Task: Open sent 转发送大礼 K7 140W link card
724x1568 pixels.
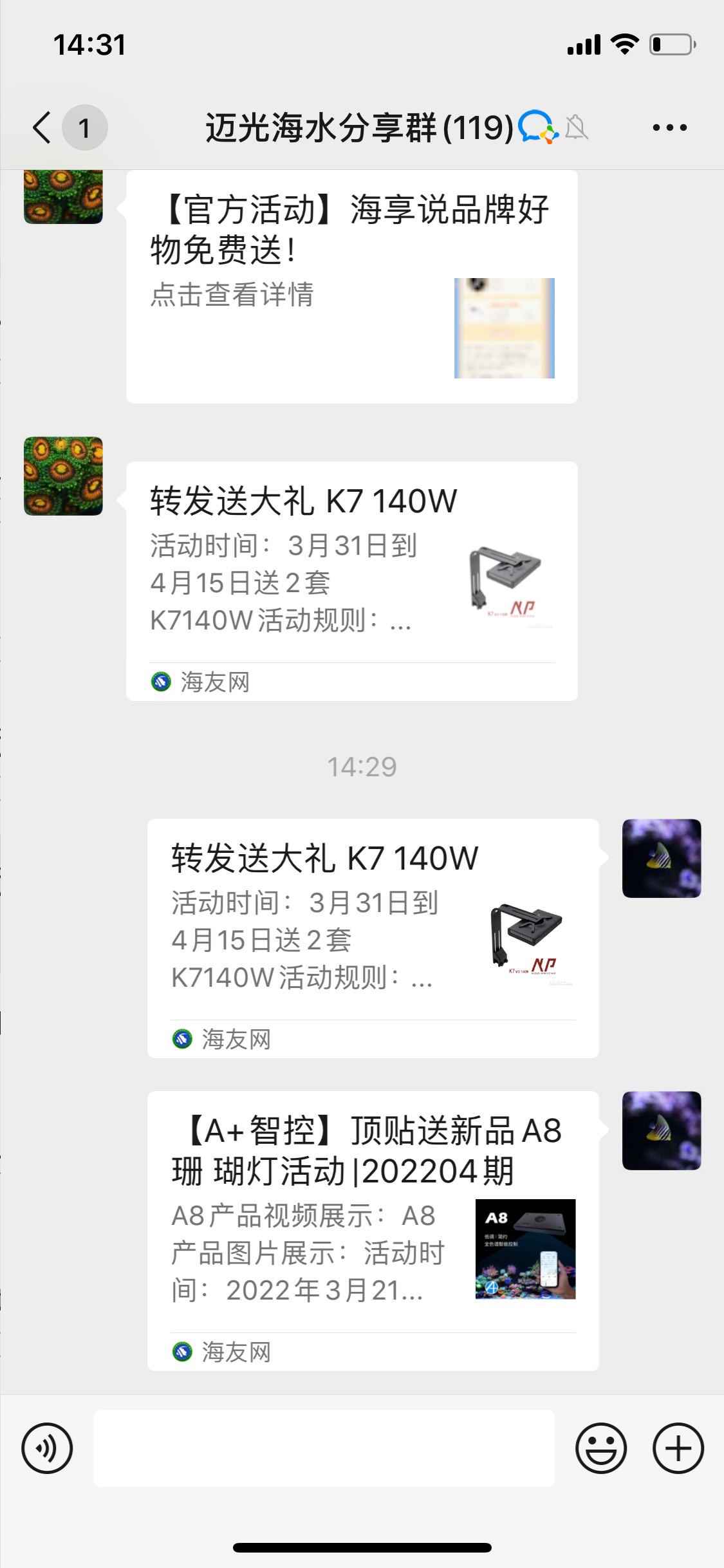Action: (x=373, y=938)
